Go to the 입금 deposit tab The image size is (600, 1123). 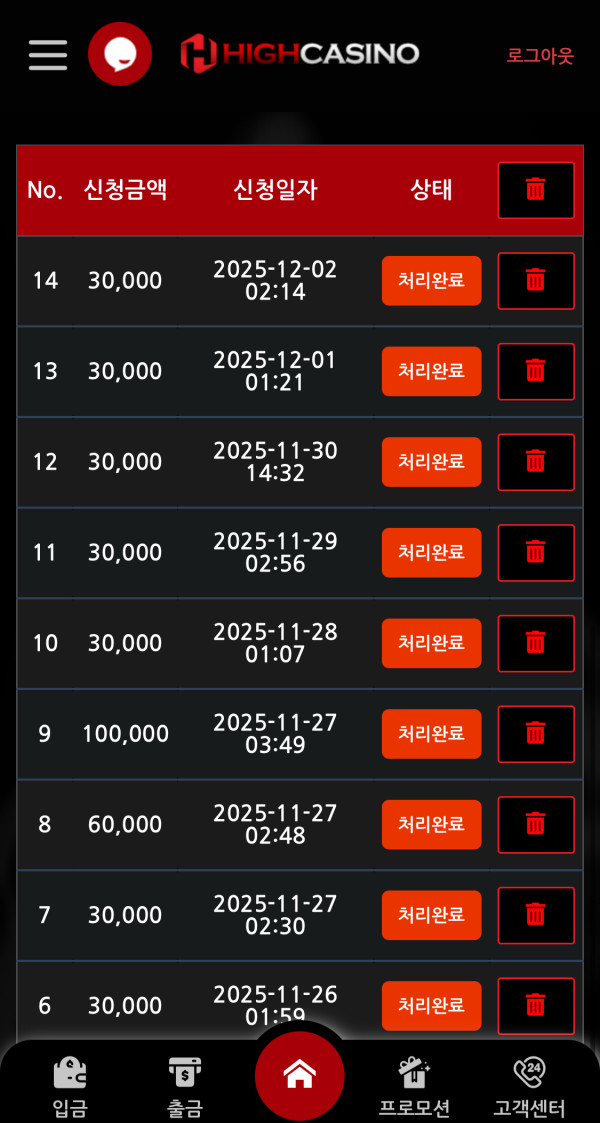click(70, 1086)
